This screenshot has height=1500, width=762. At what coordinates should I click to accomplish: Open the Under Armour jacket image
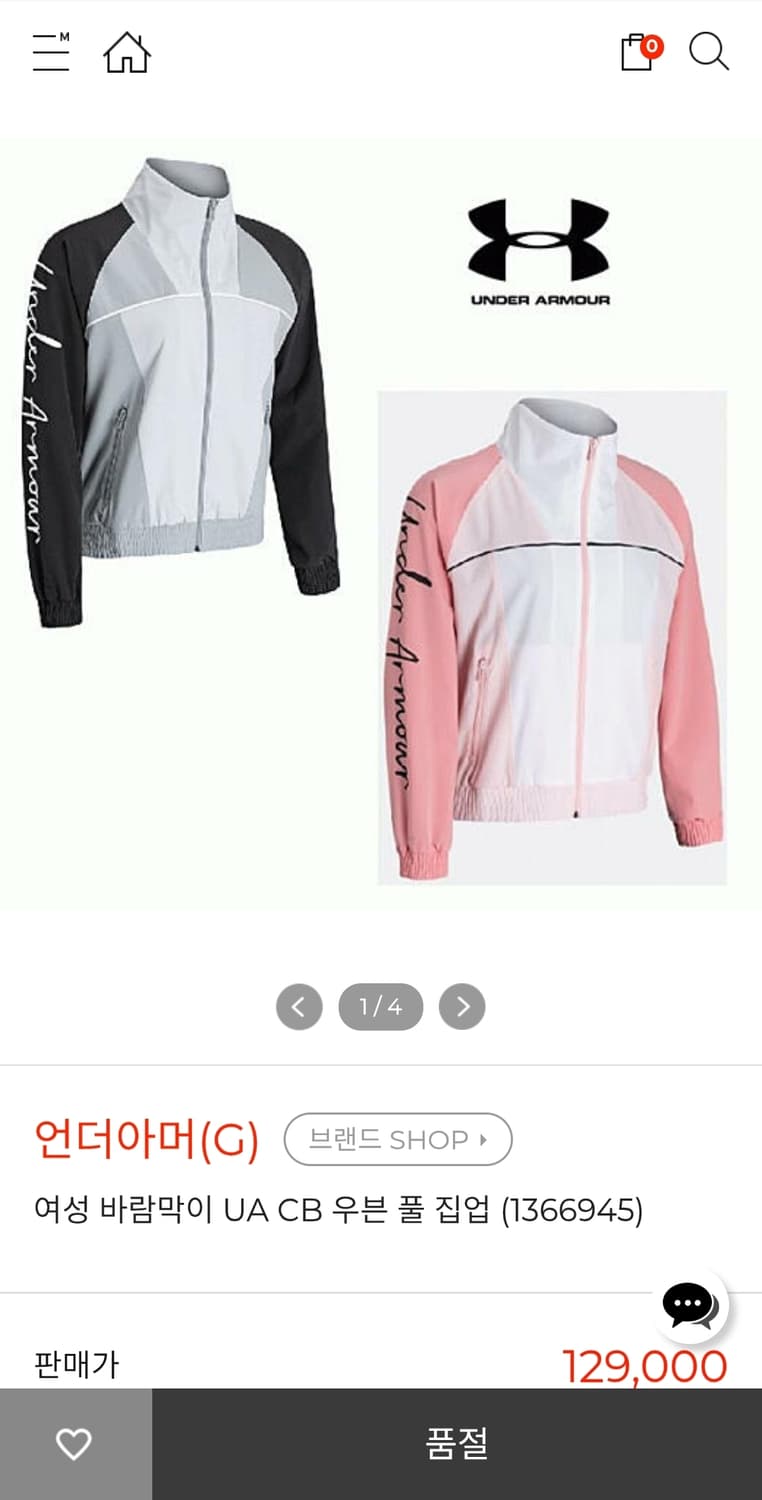(381, 523)
